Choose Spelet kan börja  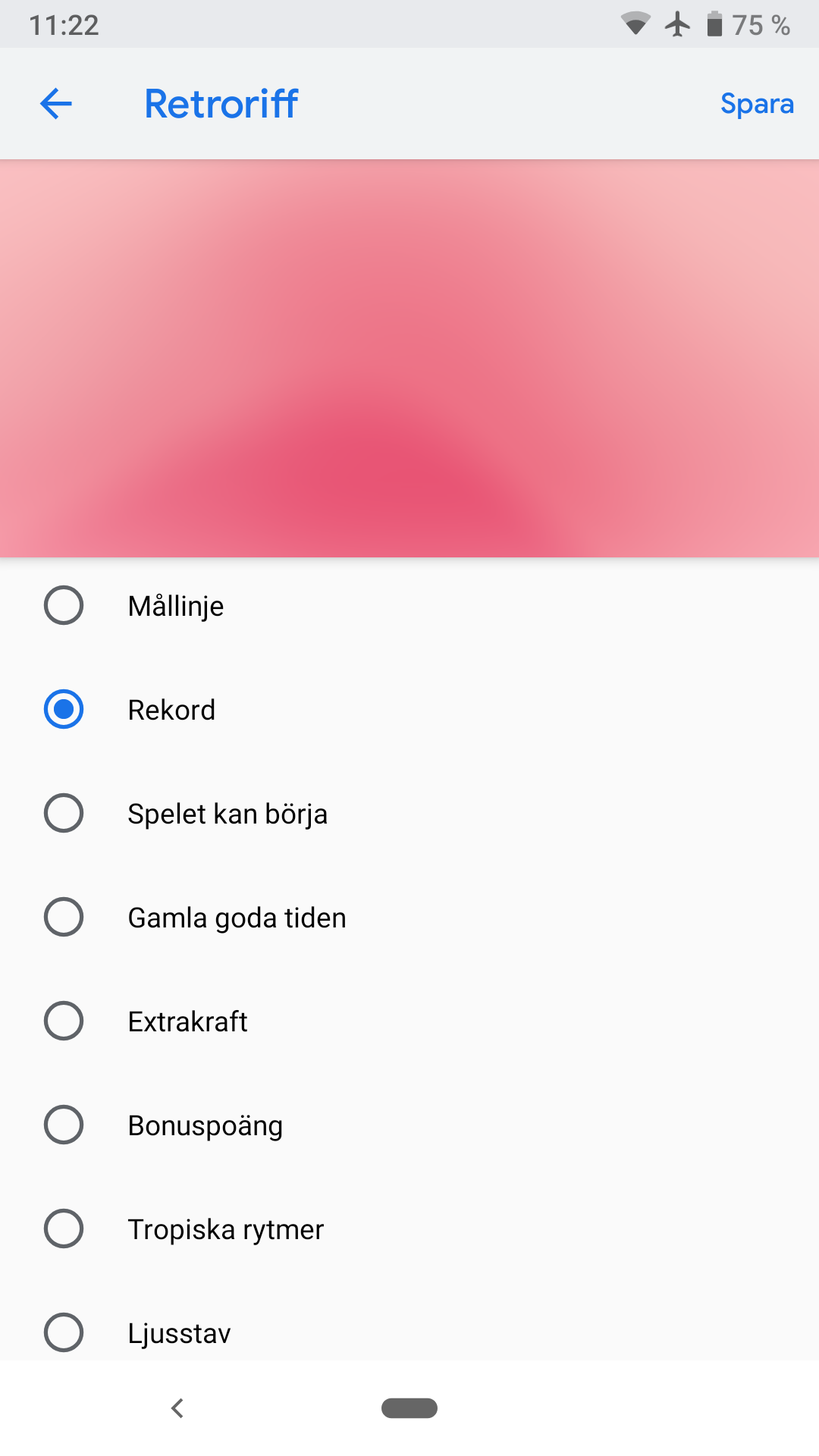409,814
